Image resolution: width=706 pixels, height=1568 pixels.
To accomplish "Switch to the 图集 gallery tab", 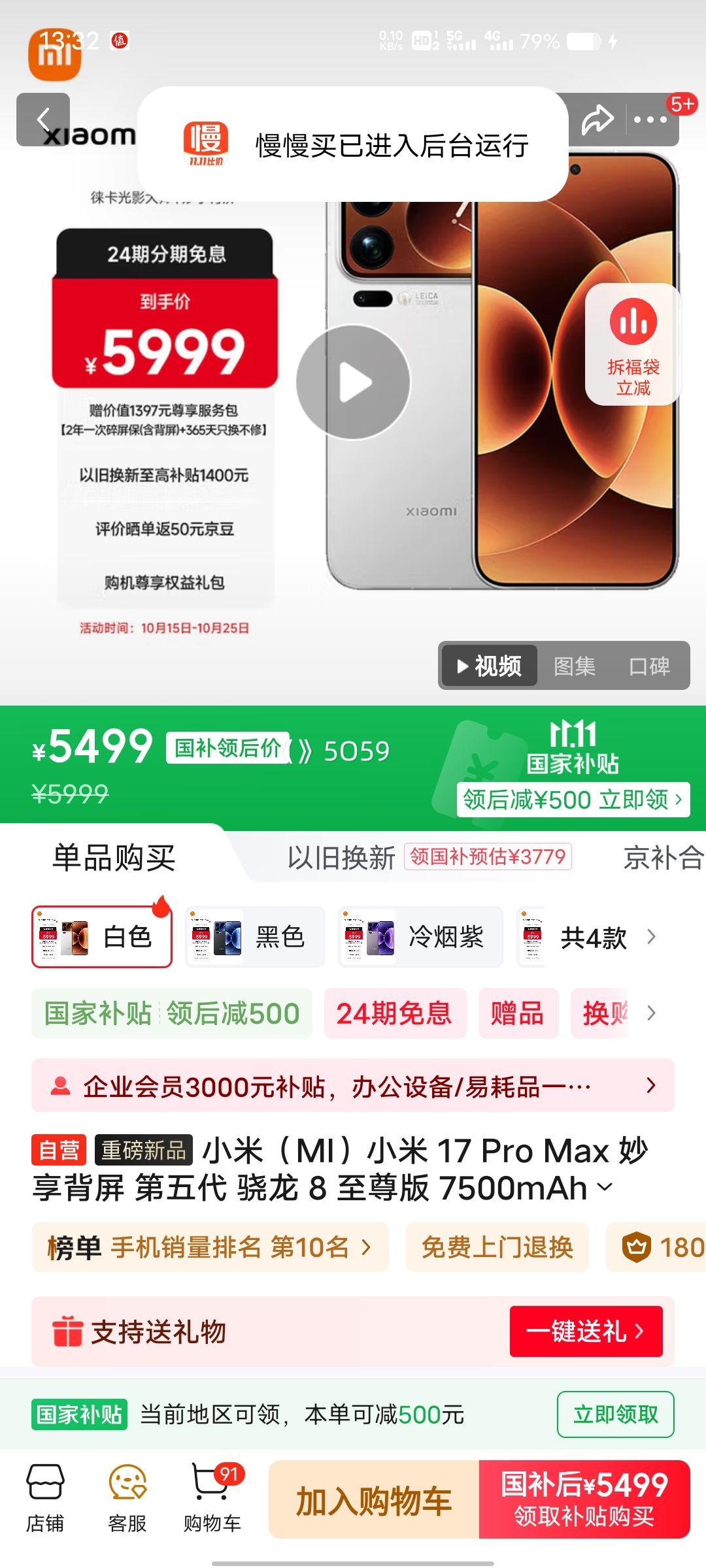I will (x=574, y=666).
